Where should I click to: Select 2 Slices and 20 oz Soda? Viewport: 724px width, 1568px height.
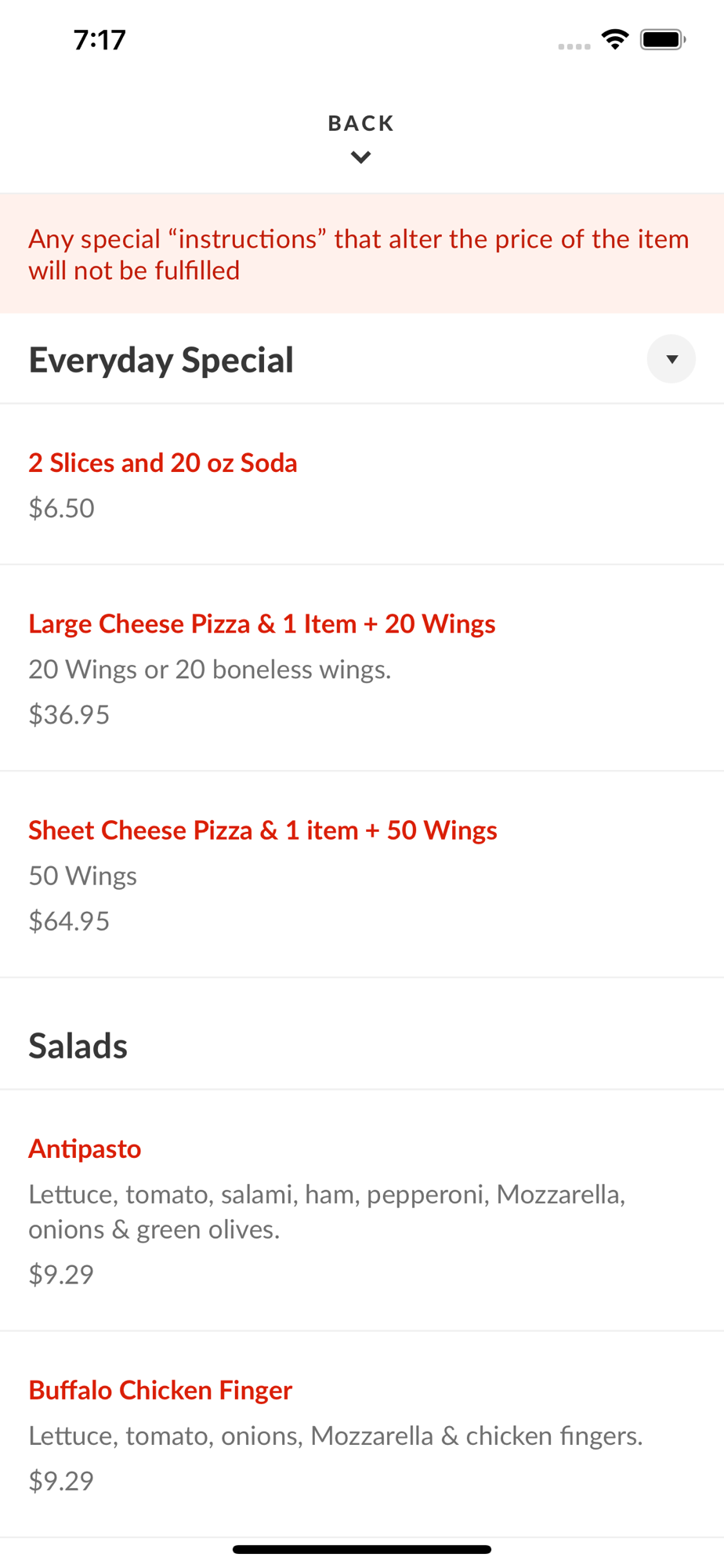tap(163, 463)
